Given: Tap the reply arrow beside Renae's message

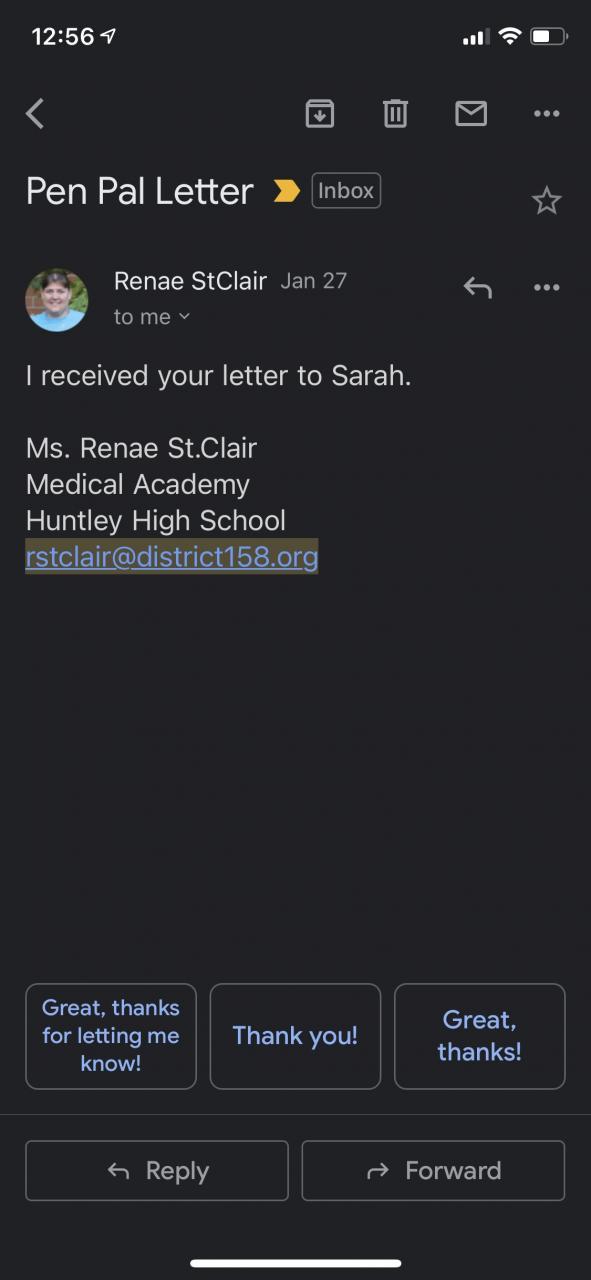Looking at the screenshot, I should [x=478, y=288].
